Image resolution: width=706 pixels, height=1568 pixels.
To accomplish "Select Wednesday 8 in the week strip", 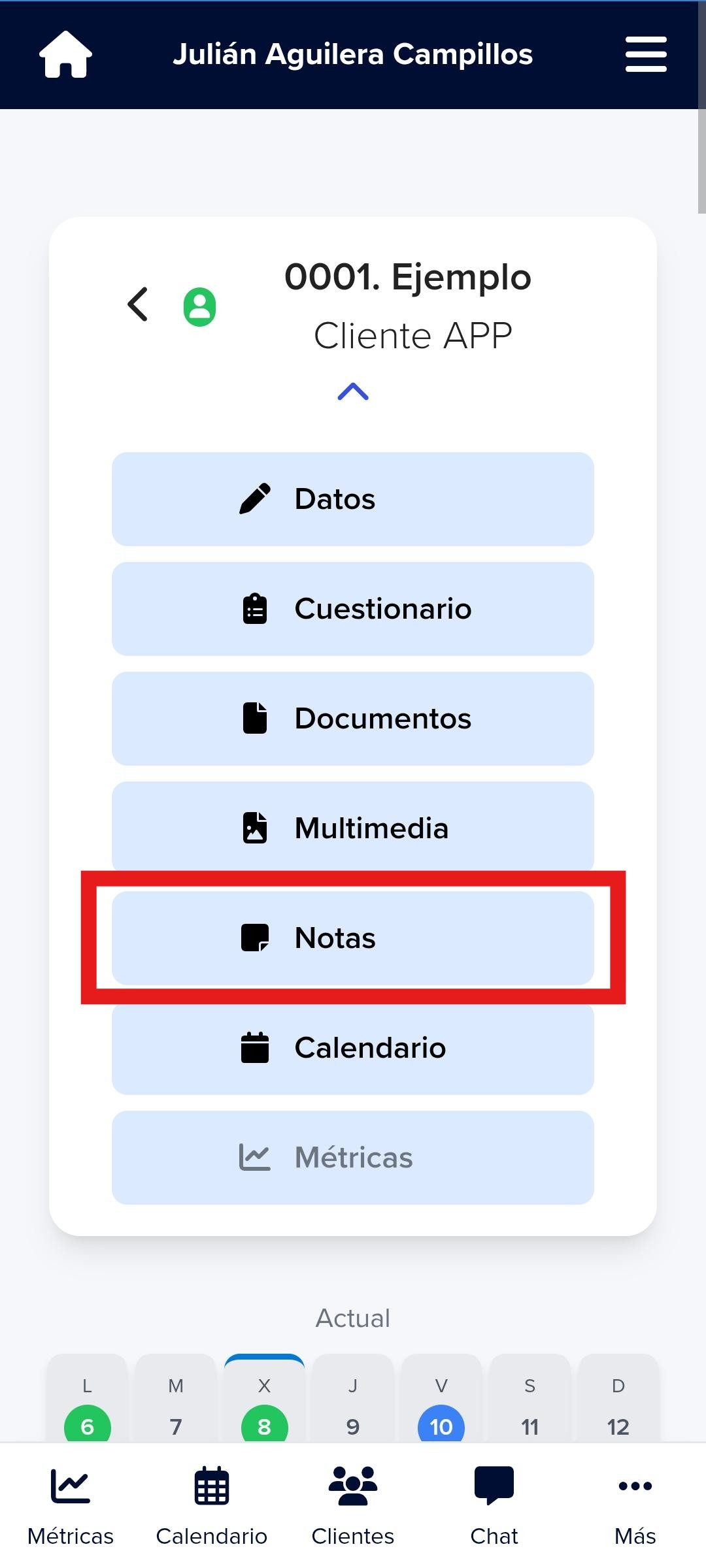I will 264,1424.
